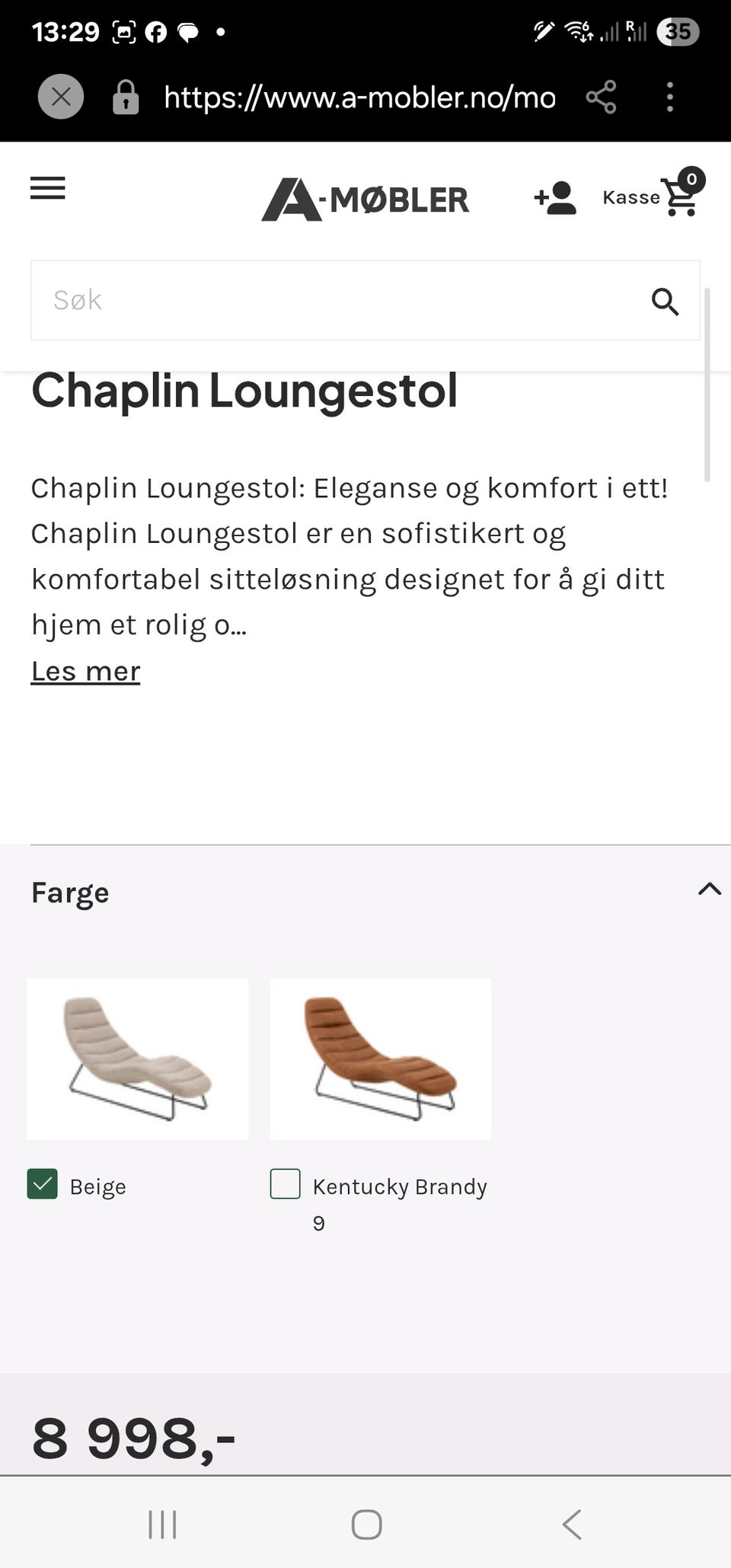Click the padlock security icon
The image size is (731, 1568).
click(124, 97)
